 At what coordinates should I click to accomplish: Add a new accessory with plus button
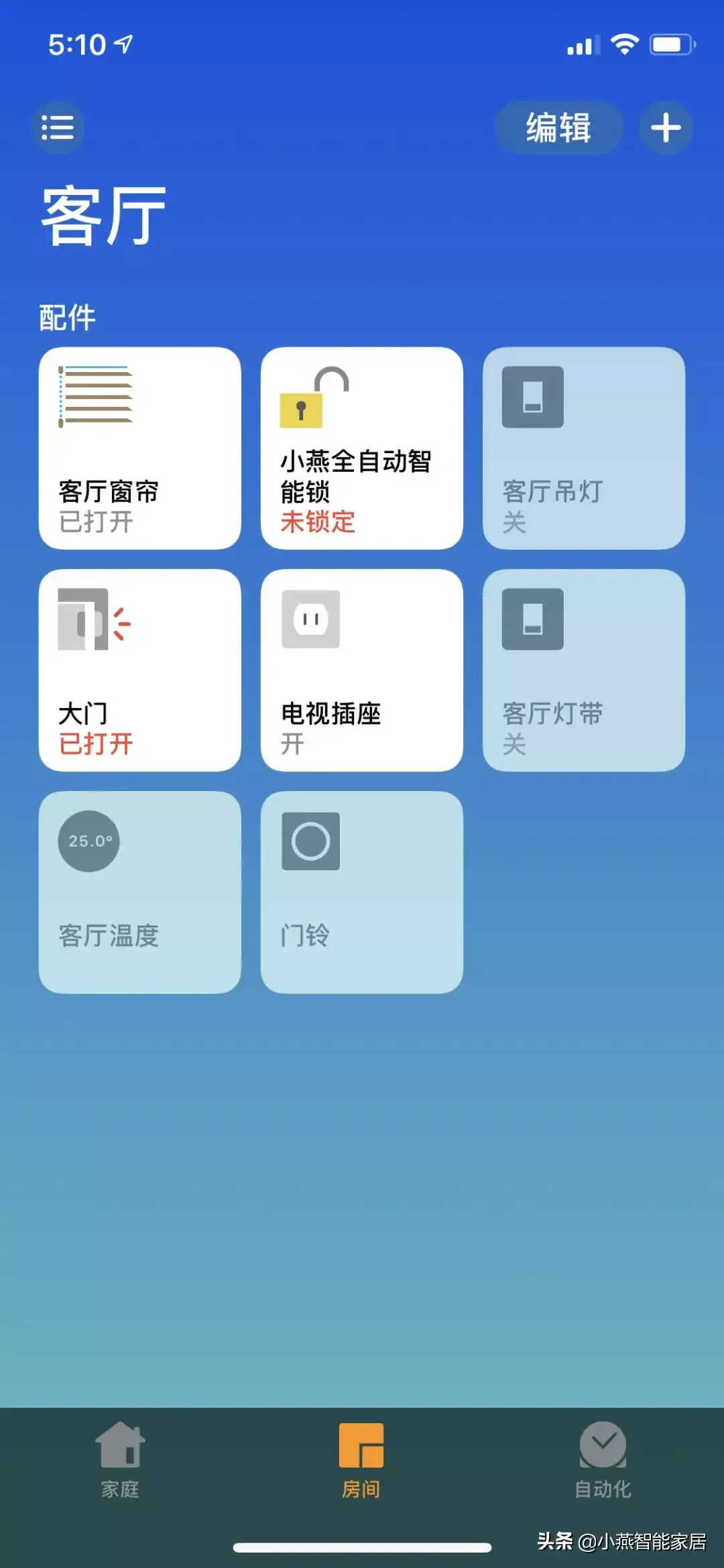point(665,127)
